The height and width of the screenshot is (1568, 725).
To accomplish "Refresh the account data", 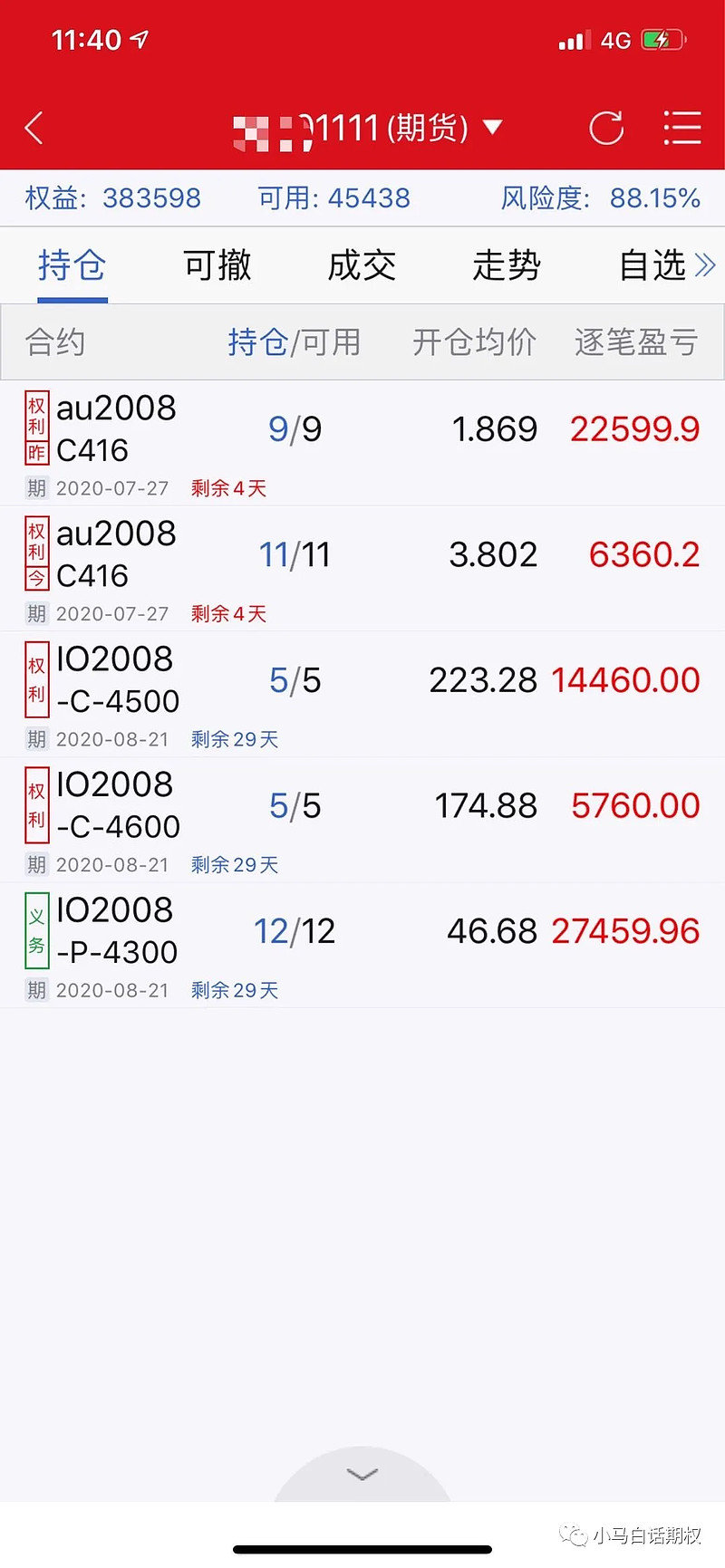I will click(x=605, y=128).
